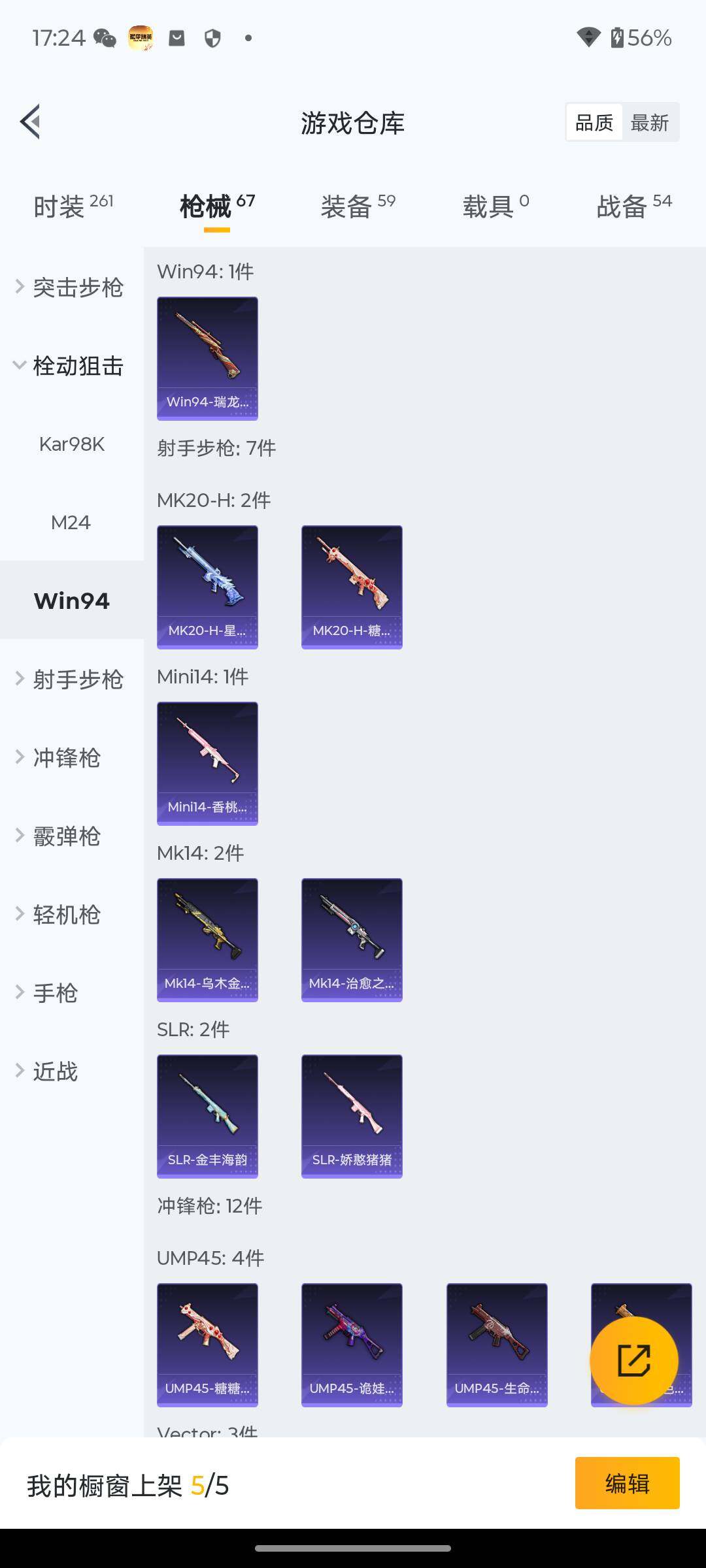706x1568 pixels.
Task: Select Kar98K in the sidebar
Action: (x=71, y=444)
